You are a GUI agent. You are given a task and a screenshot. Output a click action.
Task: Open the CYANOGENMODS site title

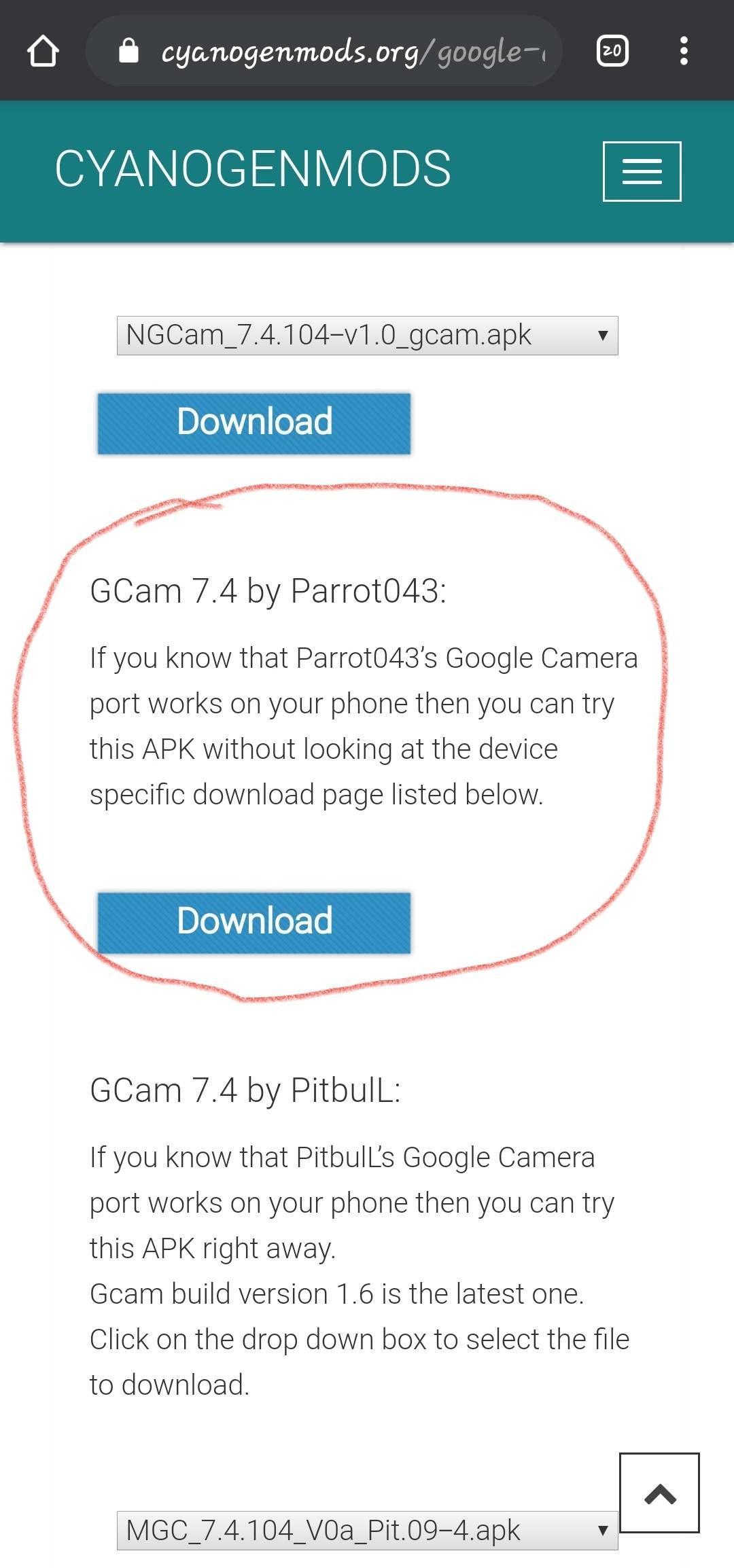point(252,169)
